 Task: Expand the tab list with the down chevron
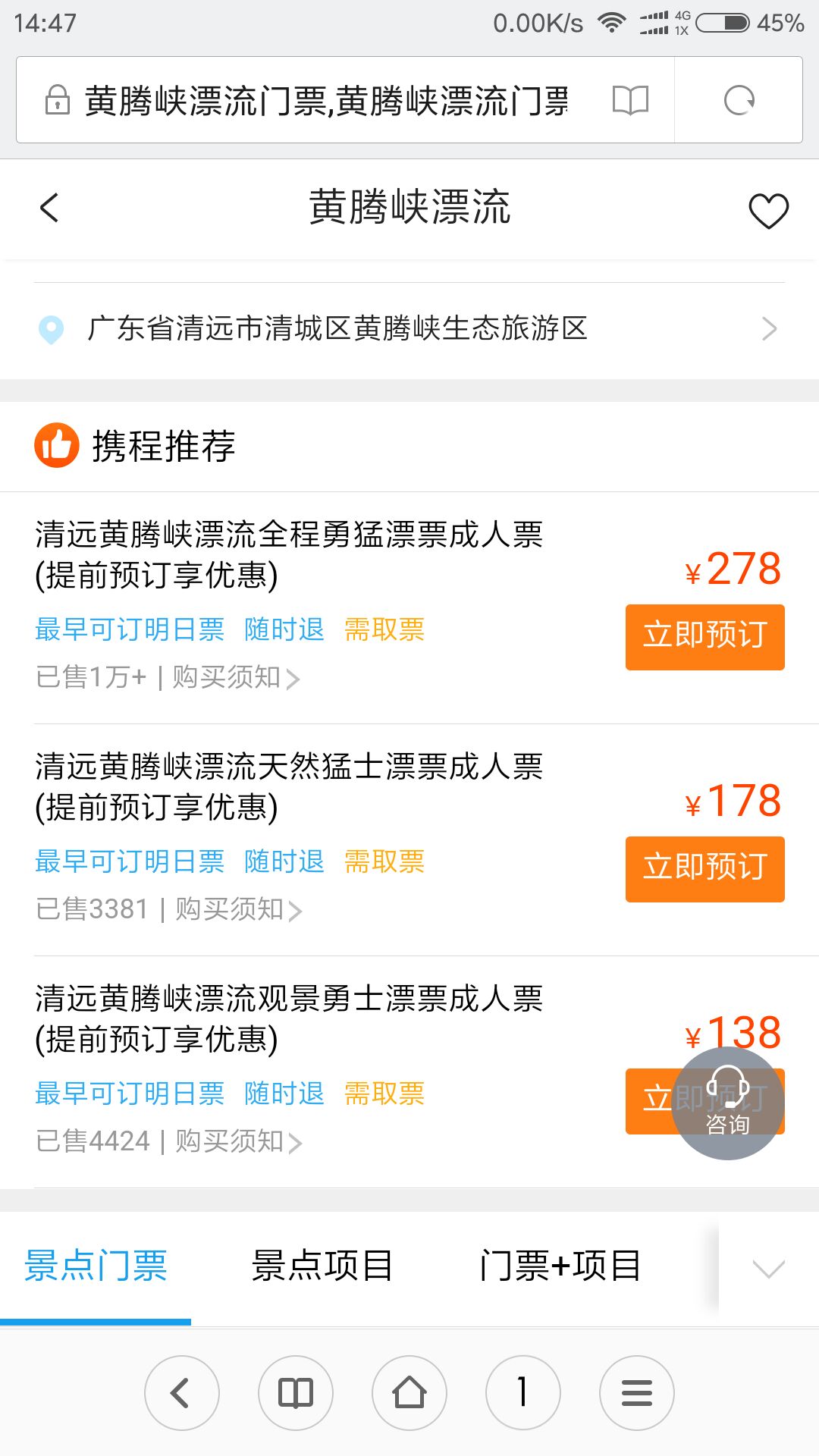click(768, 1267)
